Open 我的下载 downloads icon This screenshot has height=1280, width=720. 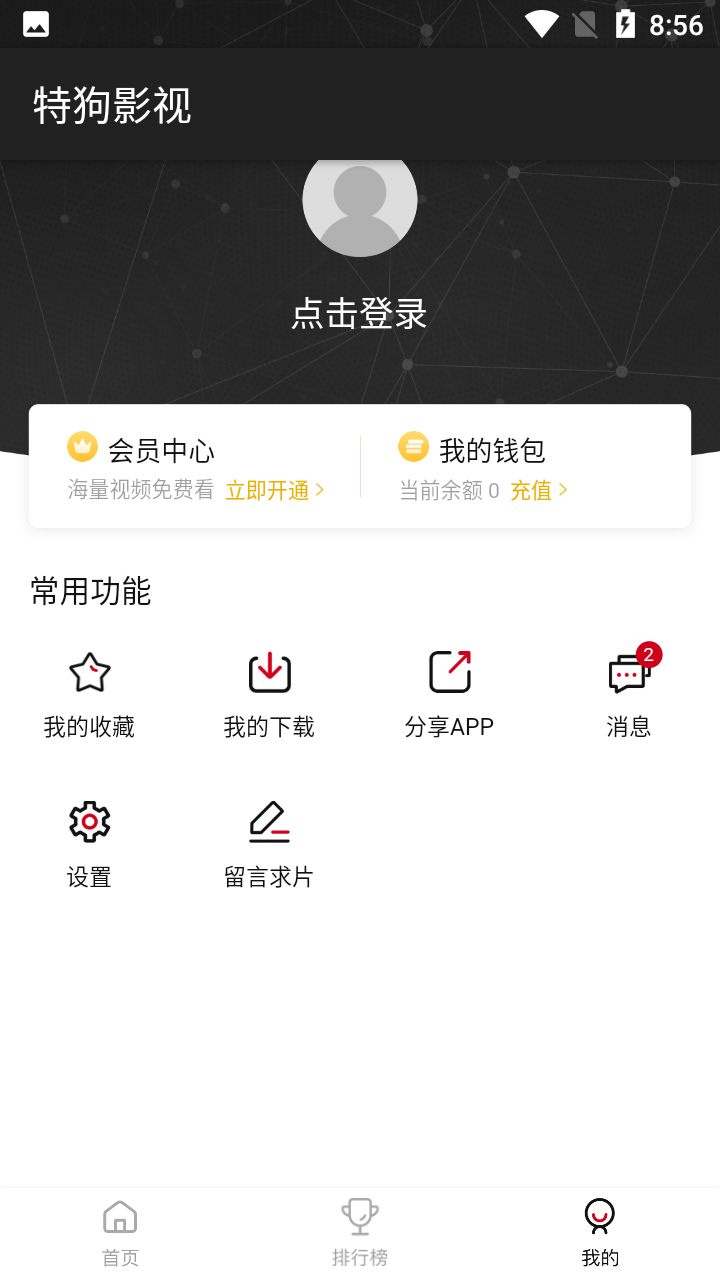tap(269, 672)
